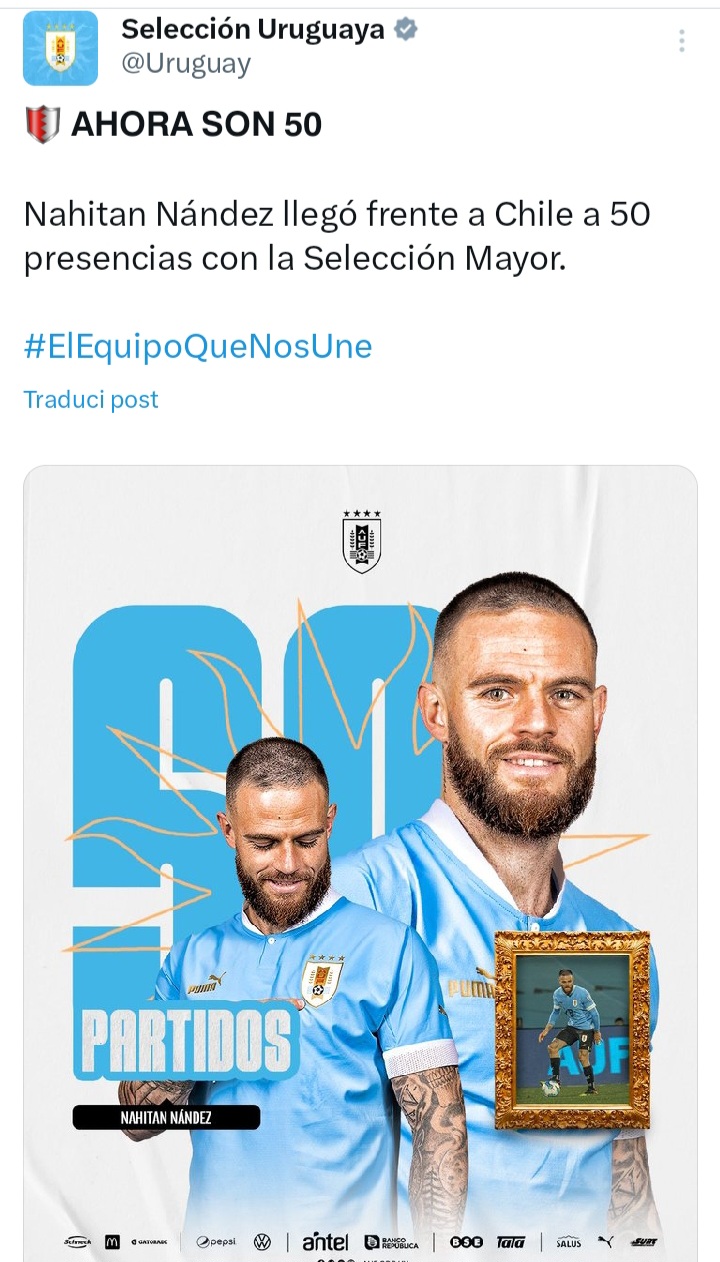This screenshot has height=1262, width=720.
Task: Open the #ElEquipoQueNosUne hashtag
Action: point(198,346)
